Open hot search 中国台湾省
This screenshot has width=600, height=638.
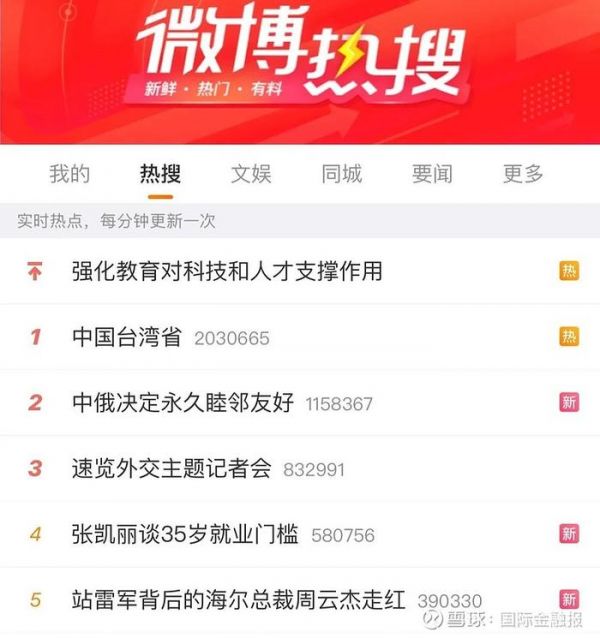(x=127, y=337)
